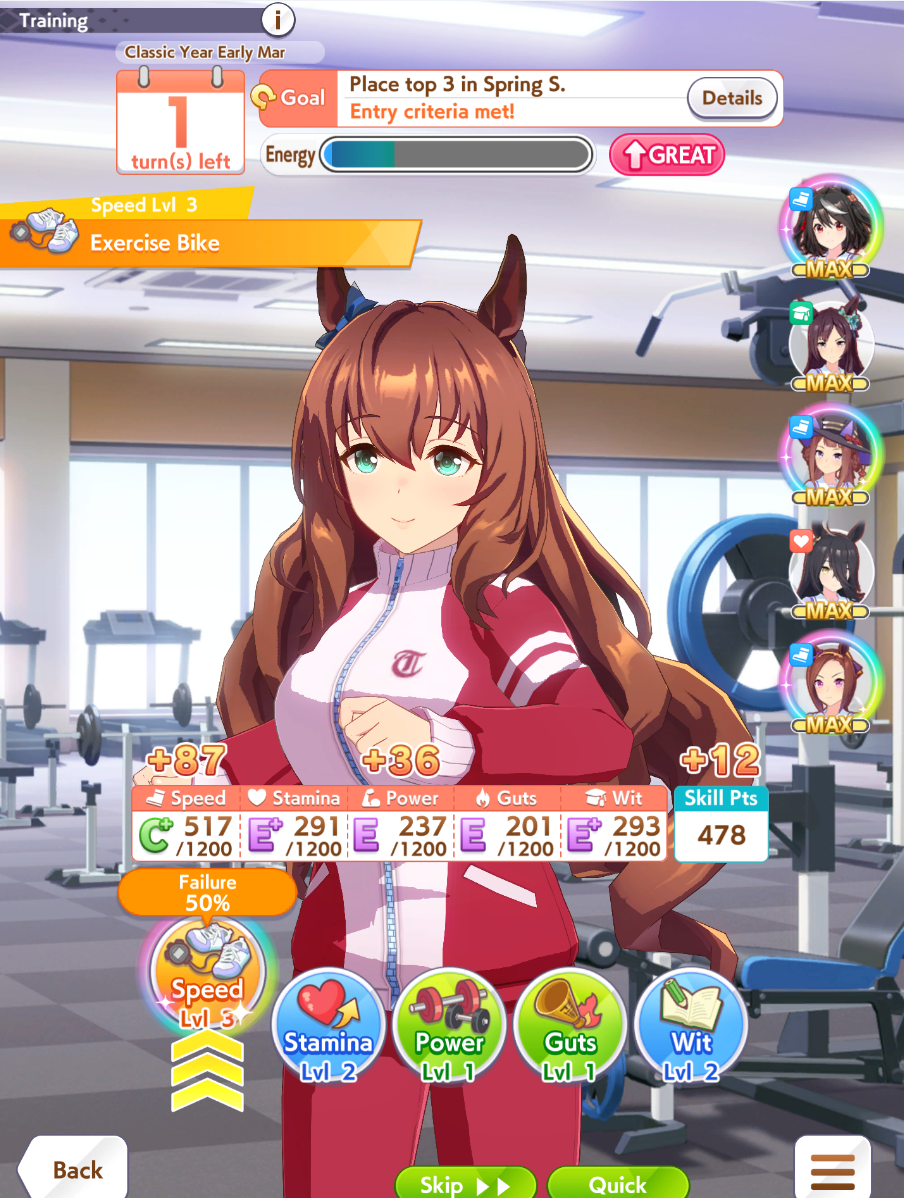Tap the Quick button
Viewport: 907px width, 1198px height.
coord(617,1184)
